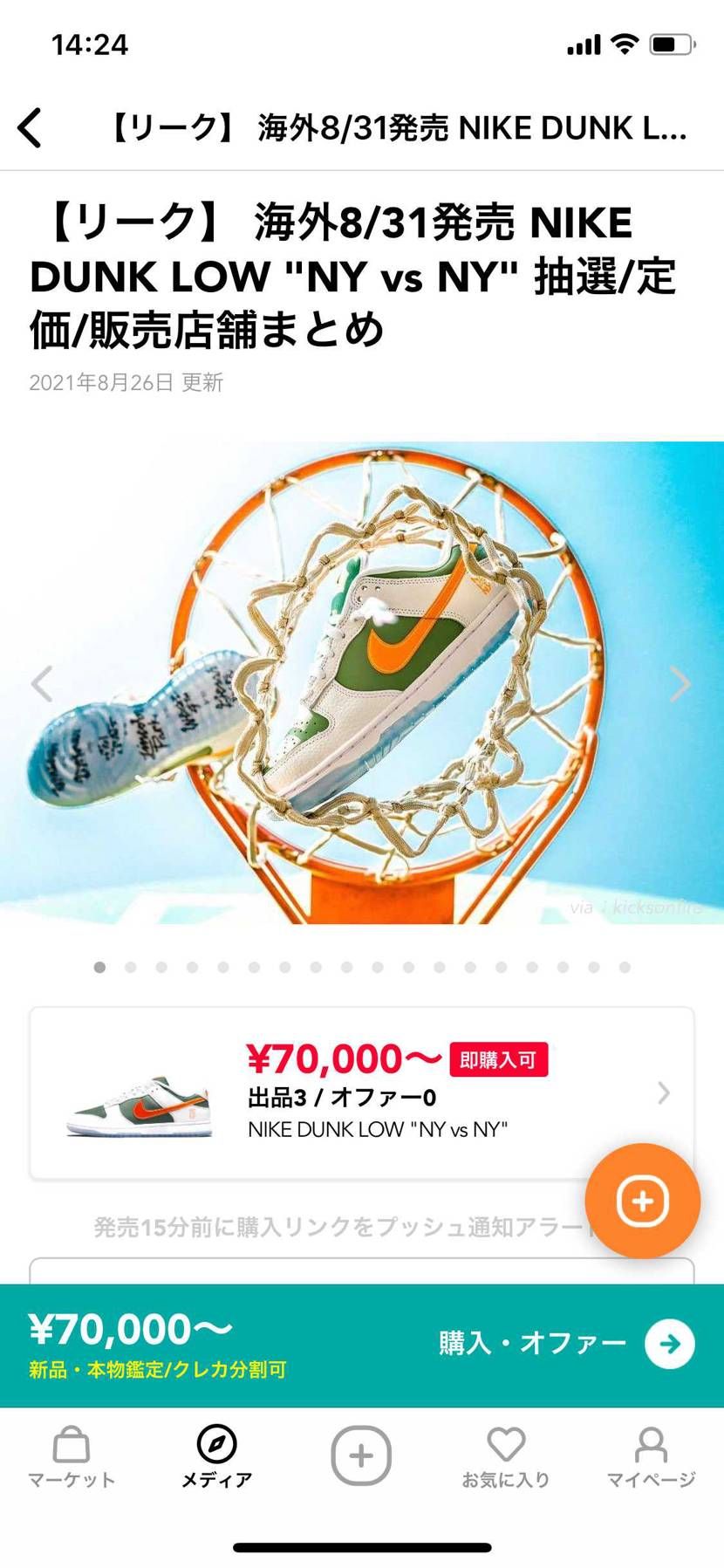Select the first carousel pagination dot
Image resolution: width=724 pixels, height=1568 pixels.
pyautogui.click(x=99, y=968)
